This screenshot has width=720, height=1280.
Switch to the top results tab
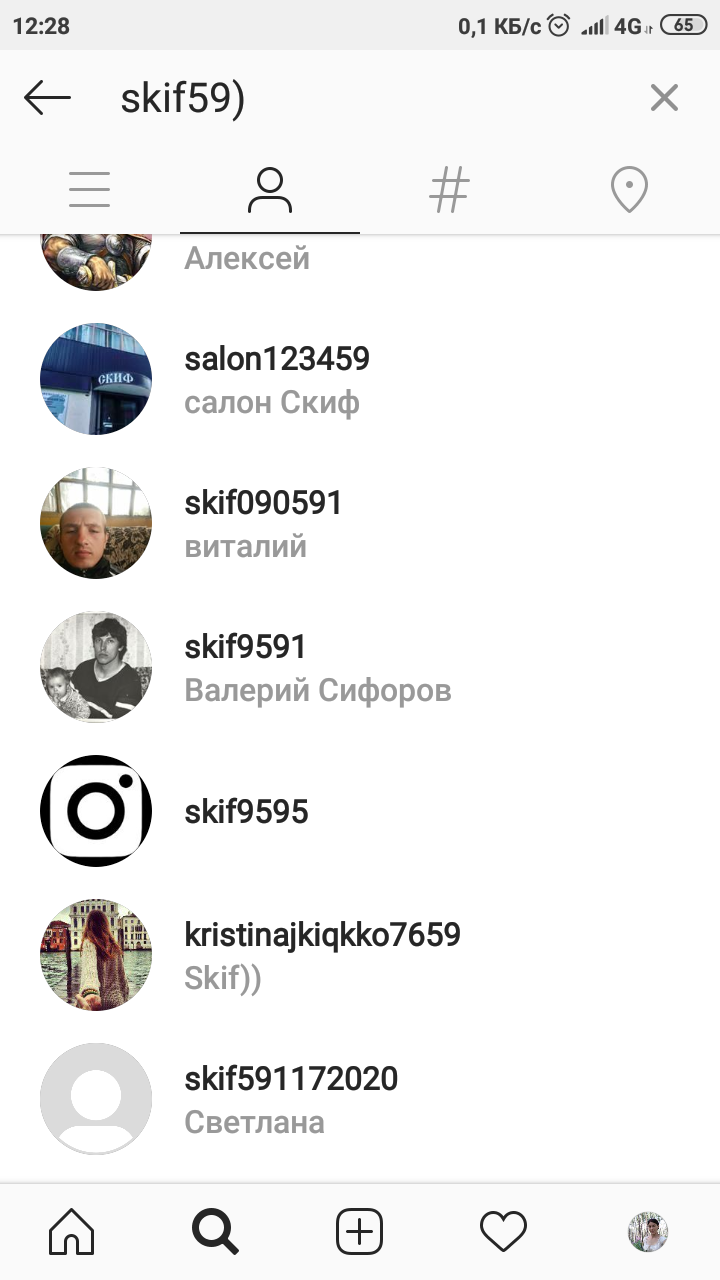pyautogui.click(x=90, y=189)
